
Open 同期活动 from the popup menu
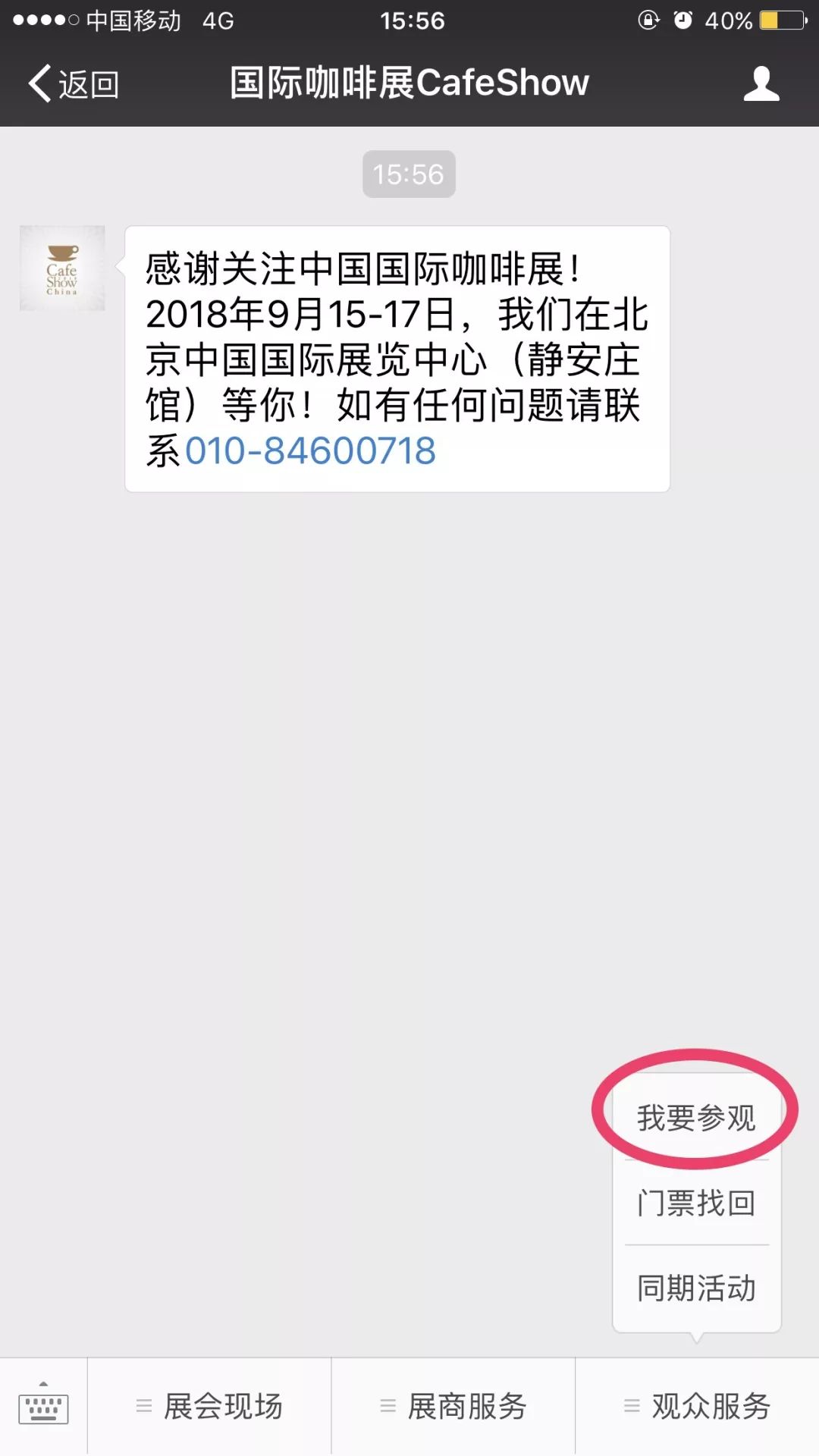[x=696, y=1288]
